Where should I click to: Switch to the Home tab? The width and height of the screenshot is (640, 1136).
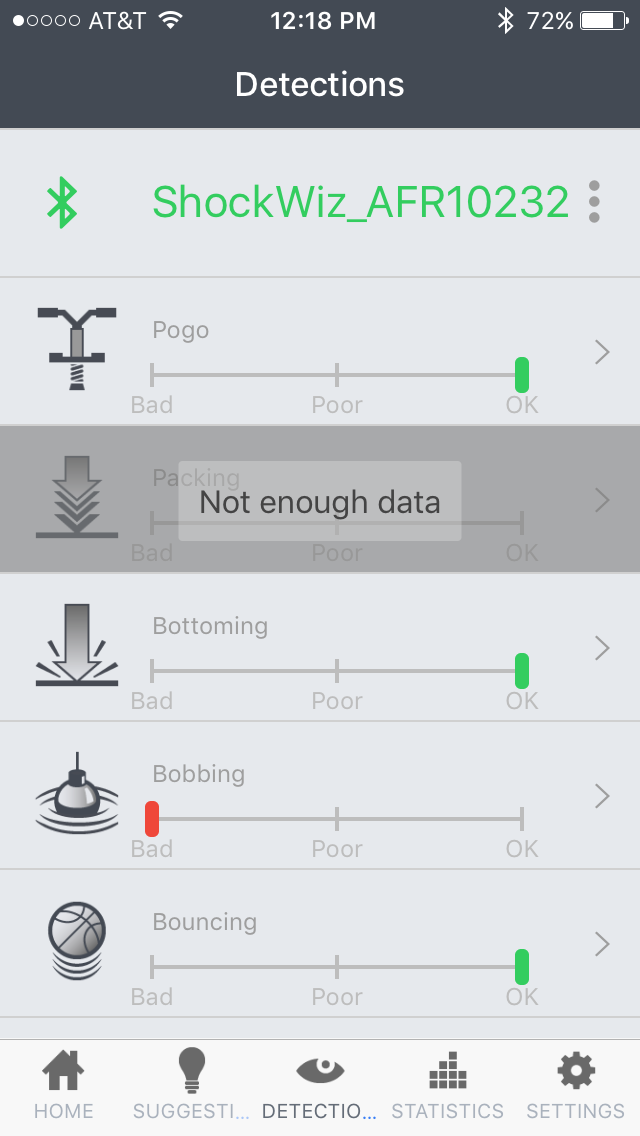(64, 1087)
